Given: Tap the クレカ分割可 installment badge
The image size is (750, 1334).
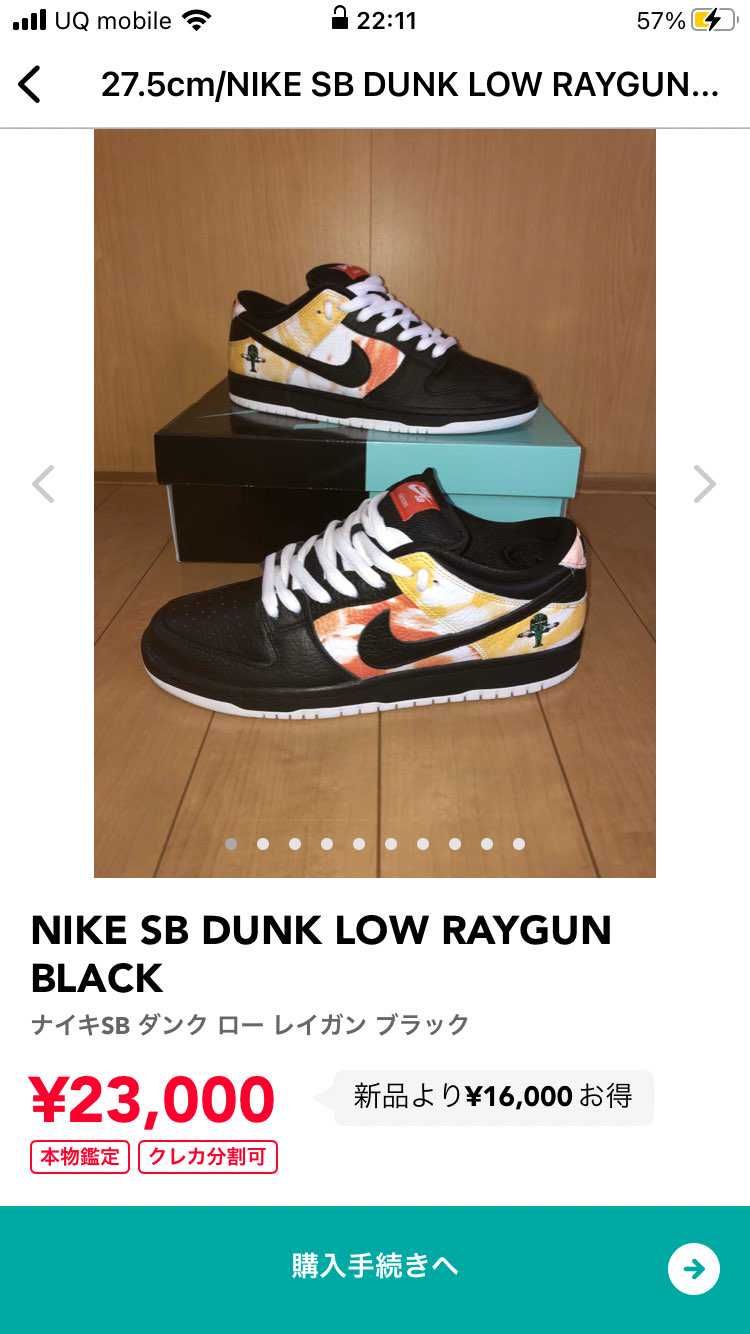Looking at the screenshot, I should pos(208,1157).
